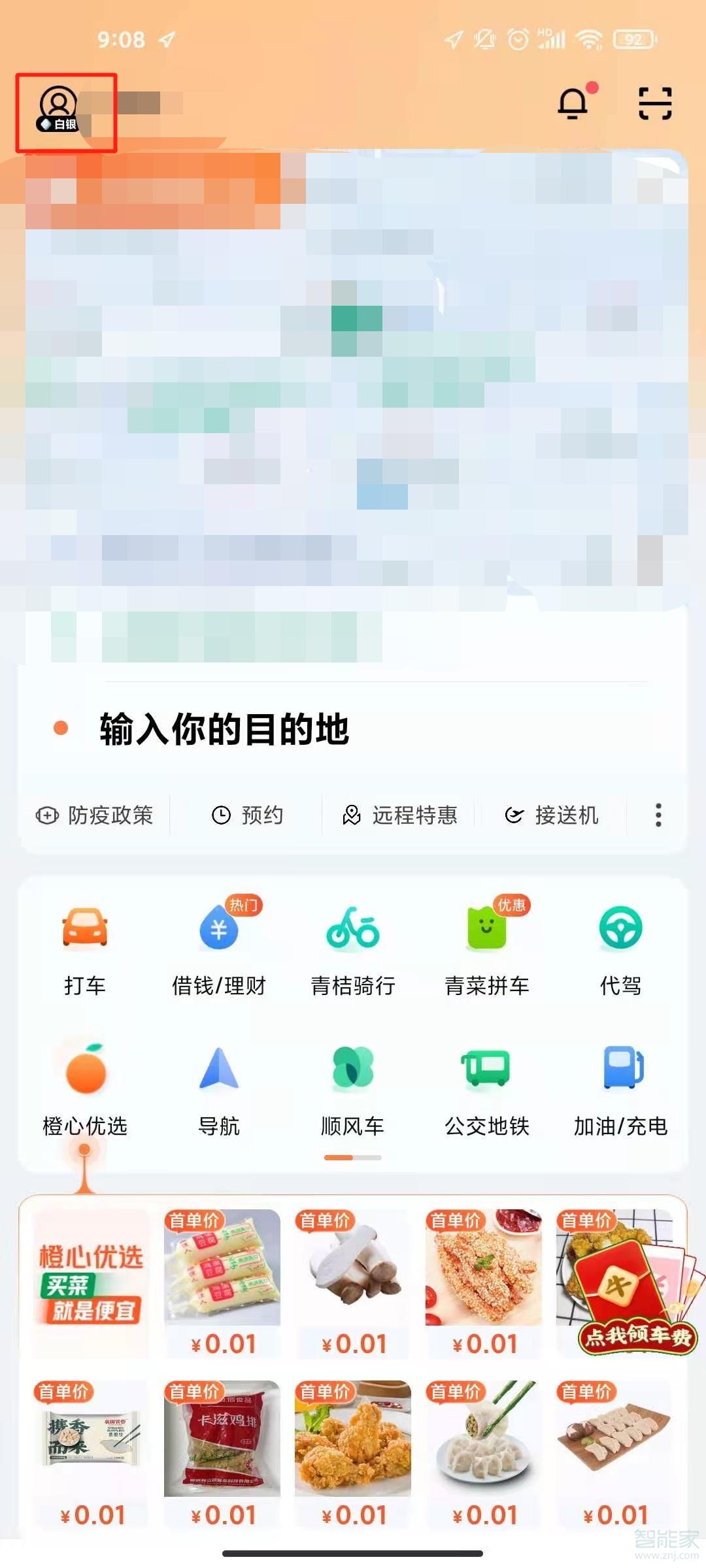Open 防疫政策 shortcut
This screenshot has width=706, height=1568.
(x=95, y=815)
